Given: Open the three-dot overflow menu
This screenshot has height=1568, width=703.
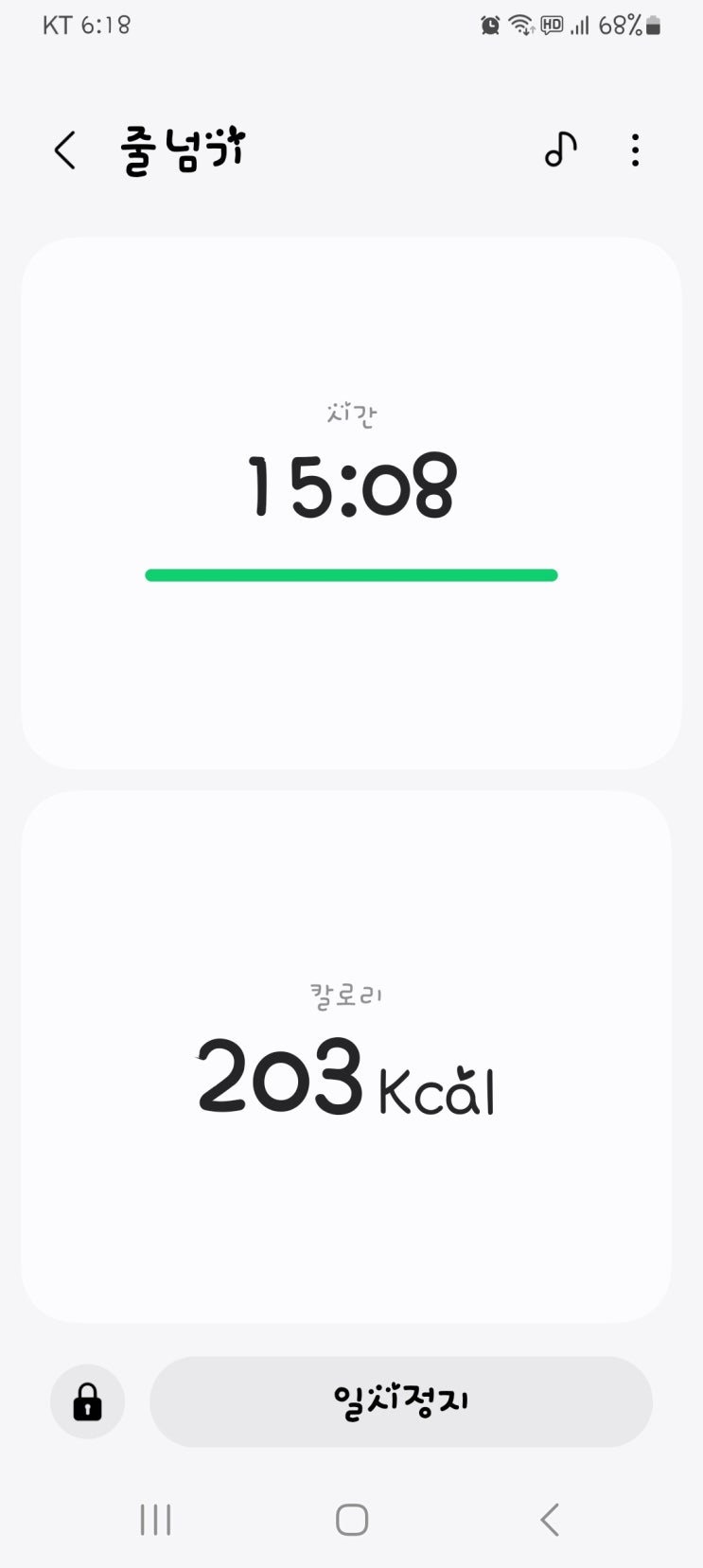Looking at the screenshot, I should (635, 150).
